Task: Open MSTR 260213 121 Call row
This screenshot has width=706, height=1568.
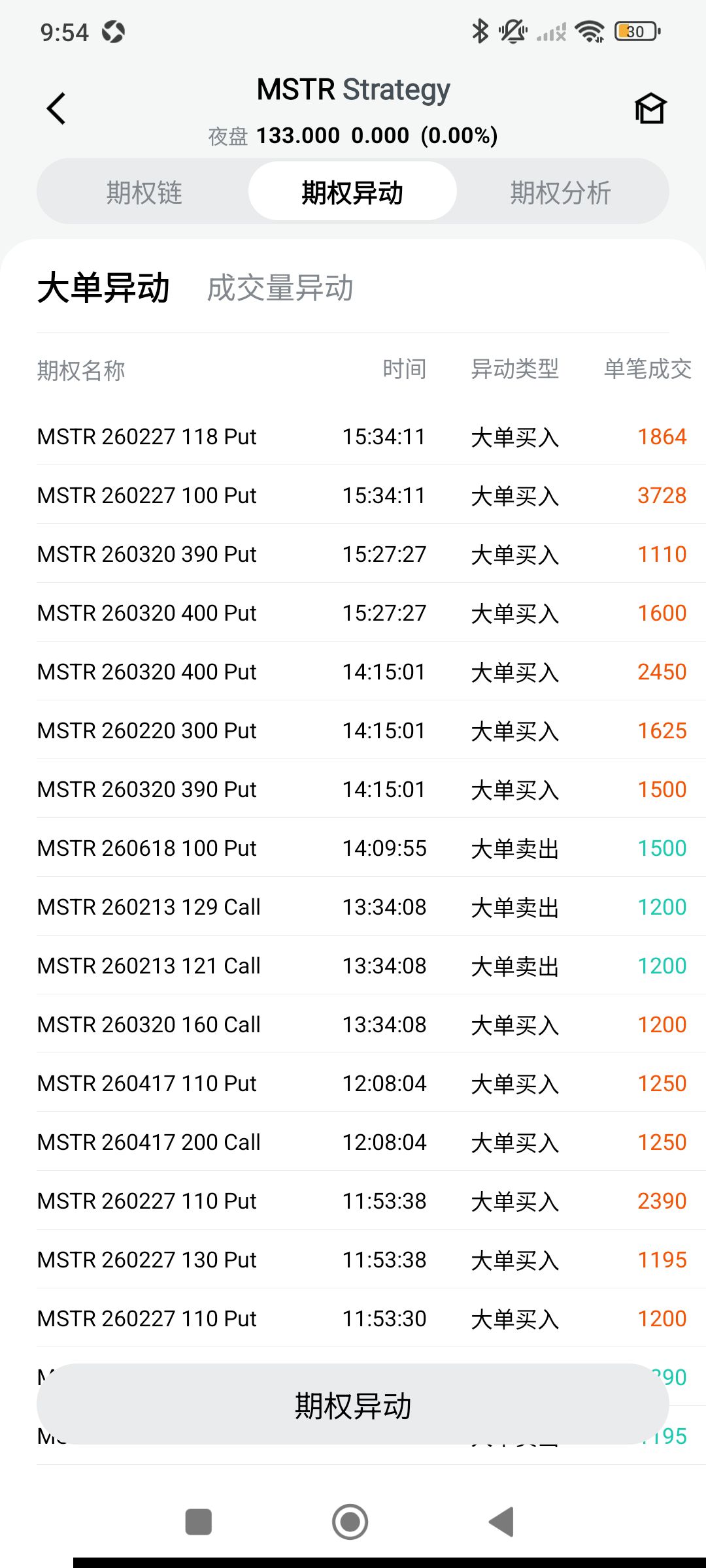Action: (x=148, y=966)
